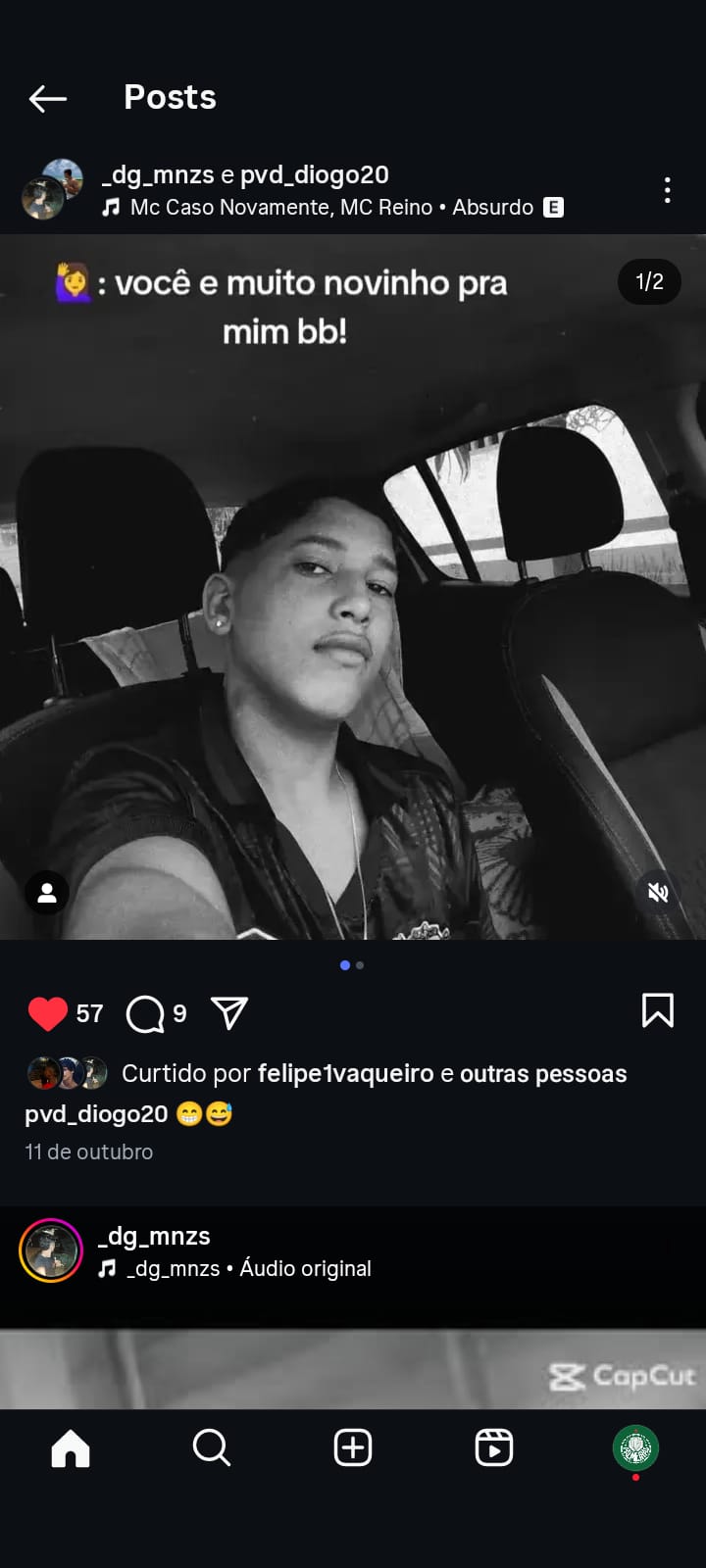Go back from the Posts screen
Viewport: 706px width, 1568px height.
[47, 98]
